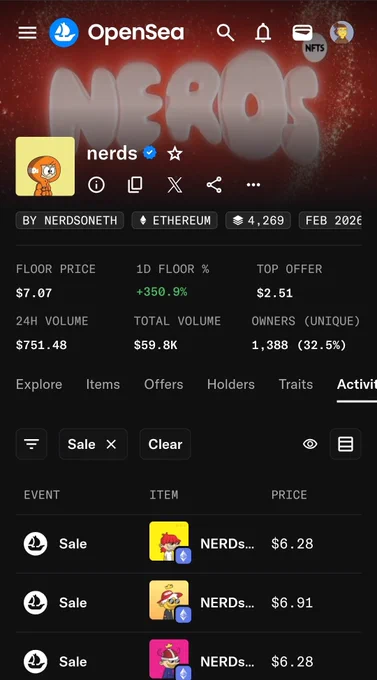Viewport: 377px width, 680px height.
Task: Share the nerds collection
Action: 214,185
